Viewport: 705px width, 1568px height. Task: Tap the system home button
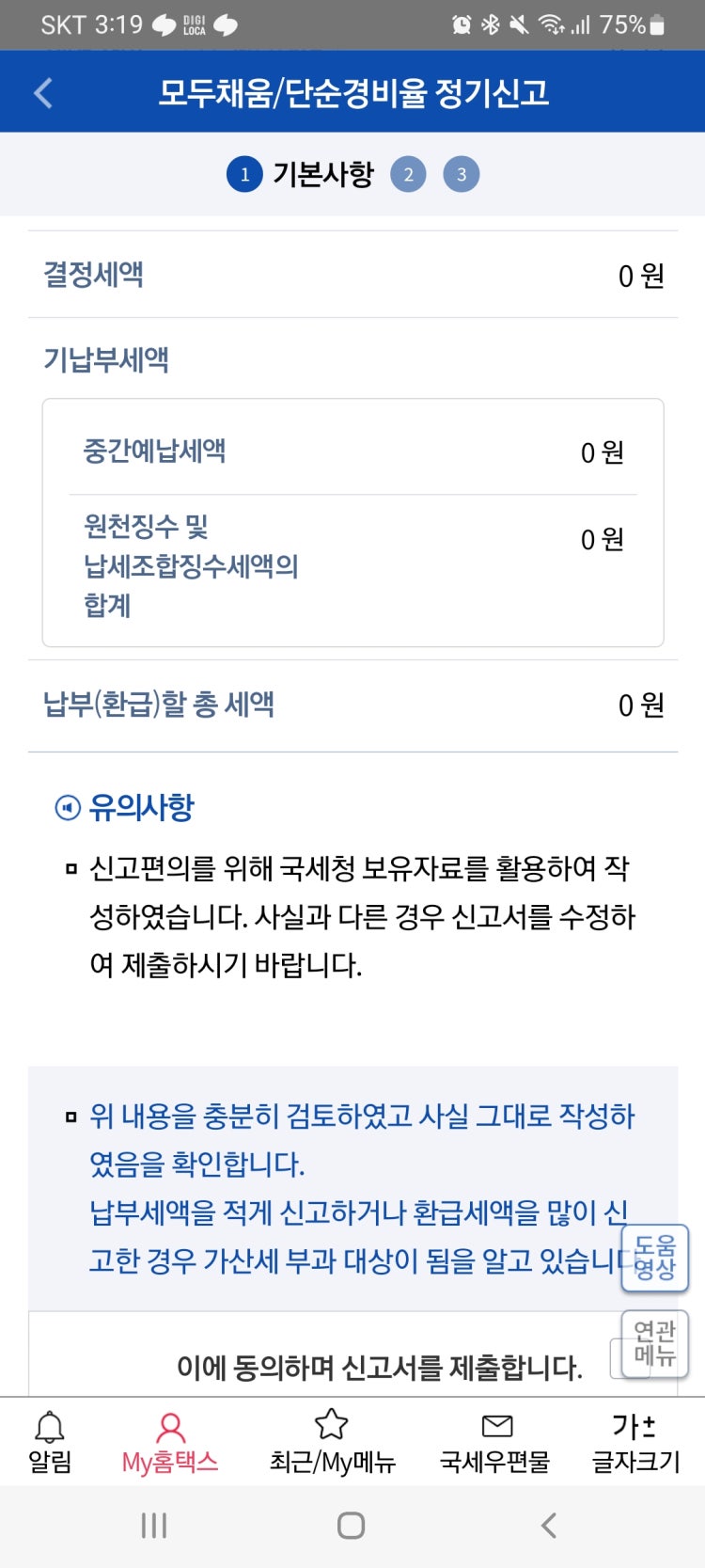(x=351, y=1525)
